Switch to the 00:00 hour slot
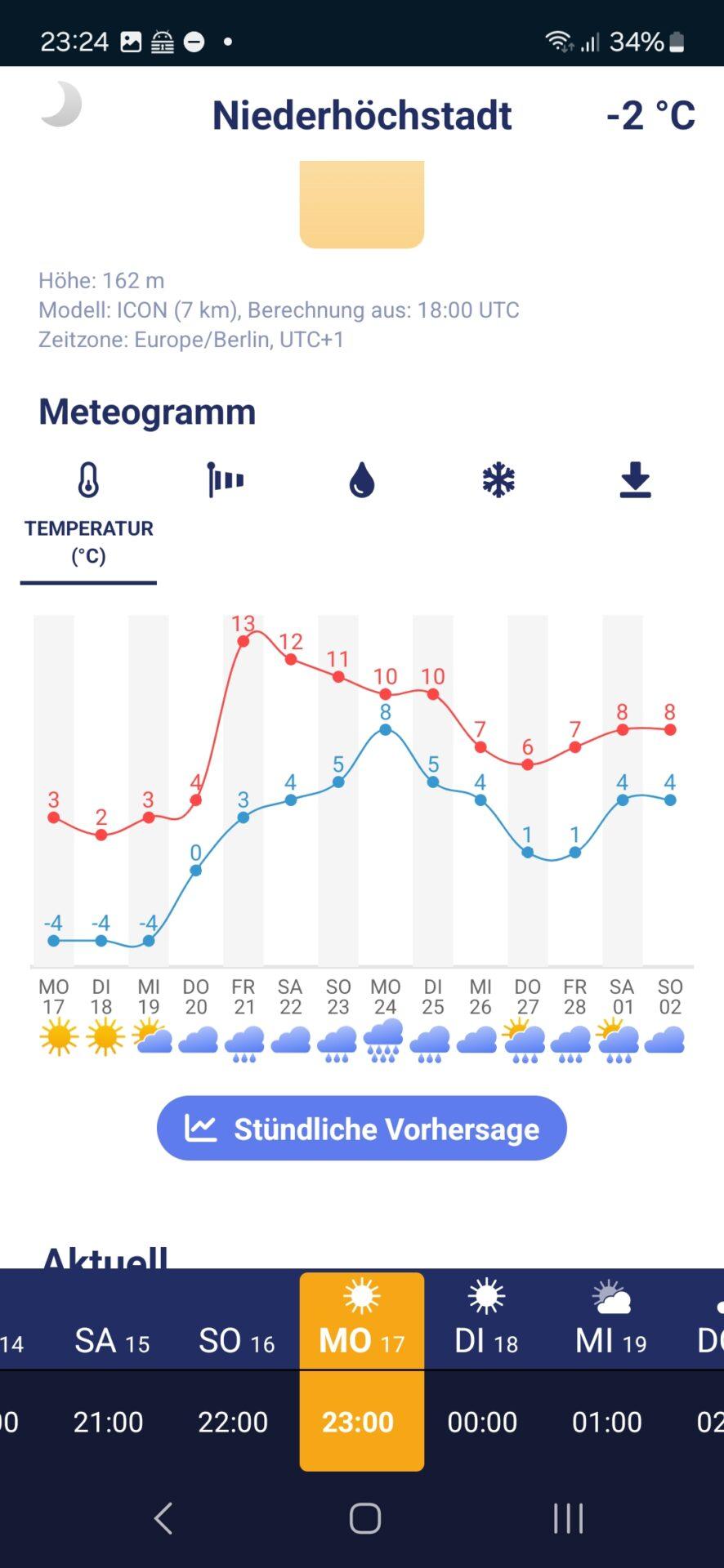Viewport: 724px width, 1568px height. click(x=482, y=1422)
